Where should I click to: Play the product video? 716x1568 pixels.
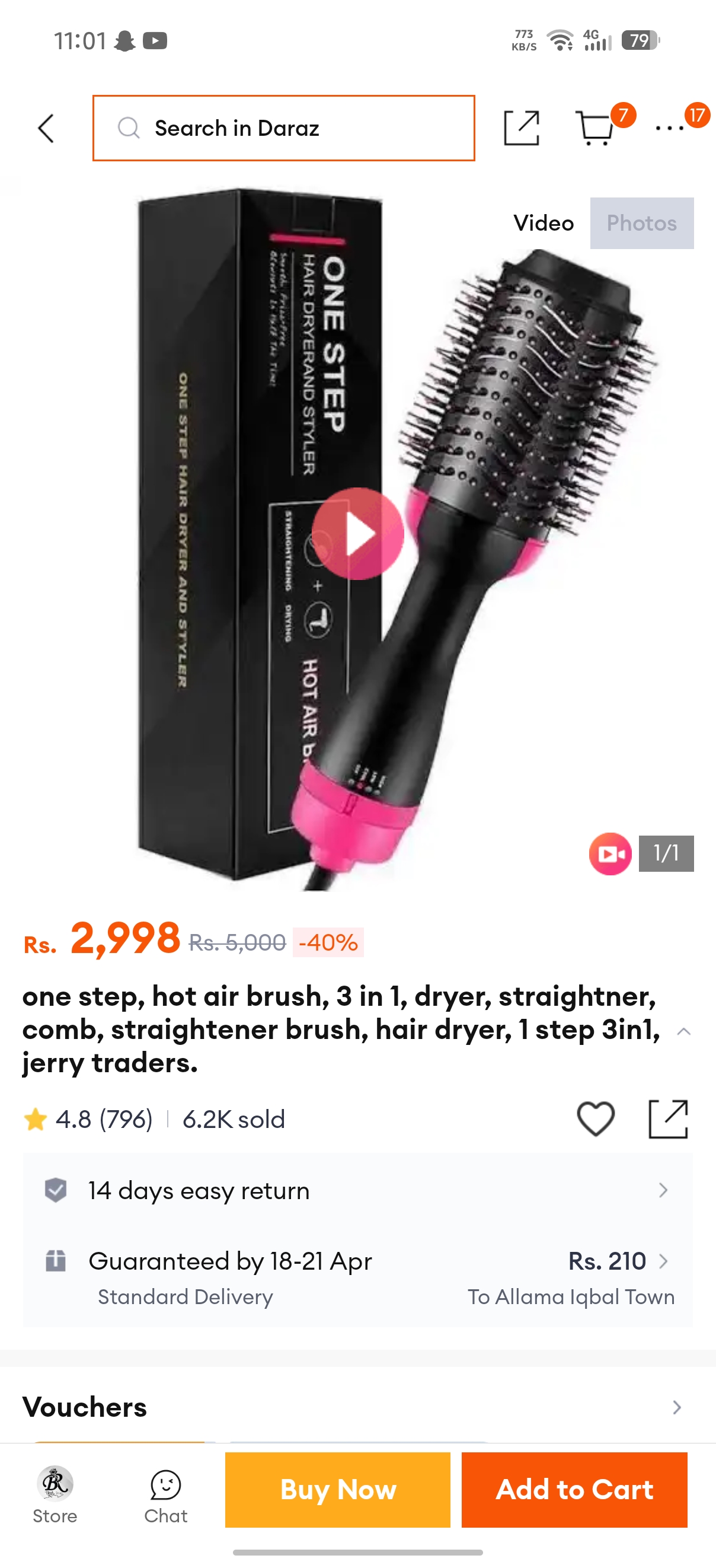pyautogui.click(x=357, y=534)
